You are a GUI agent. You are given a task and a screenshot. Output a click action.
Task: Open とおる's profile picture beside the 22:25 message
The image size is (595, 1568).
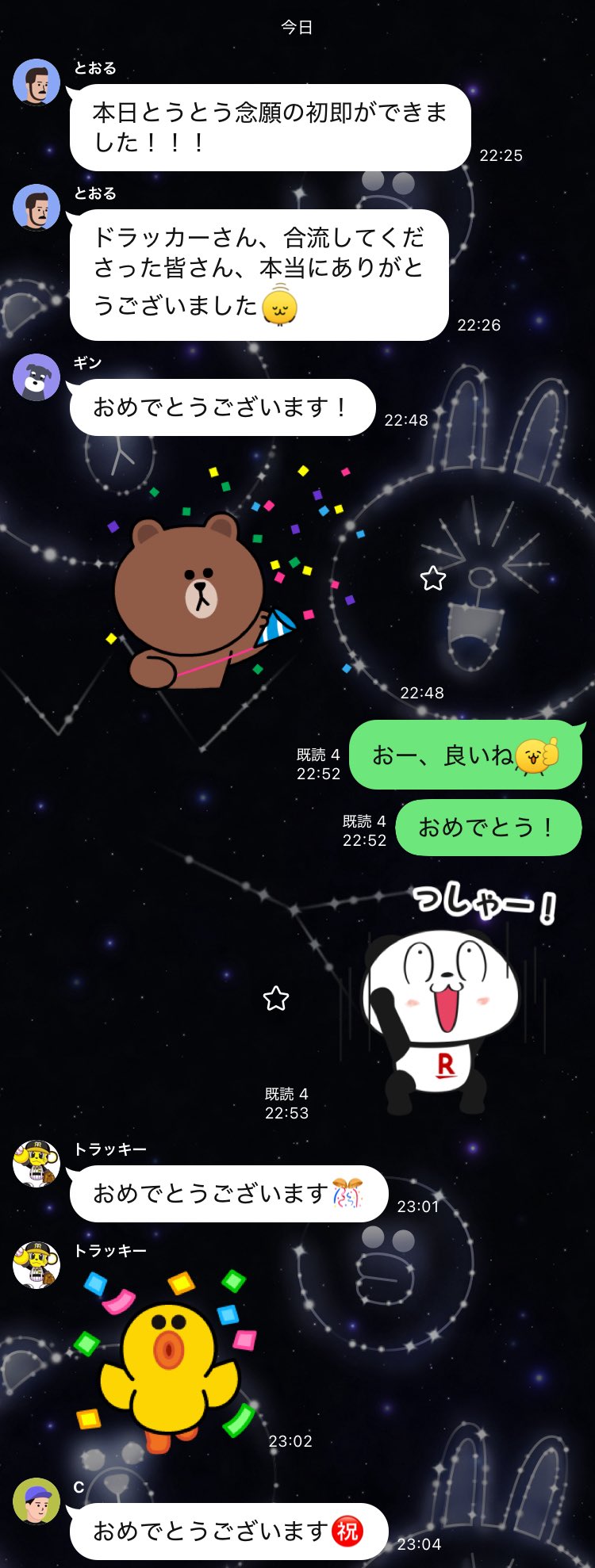pos(36,82)
